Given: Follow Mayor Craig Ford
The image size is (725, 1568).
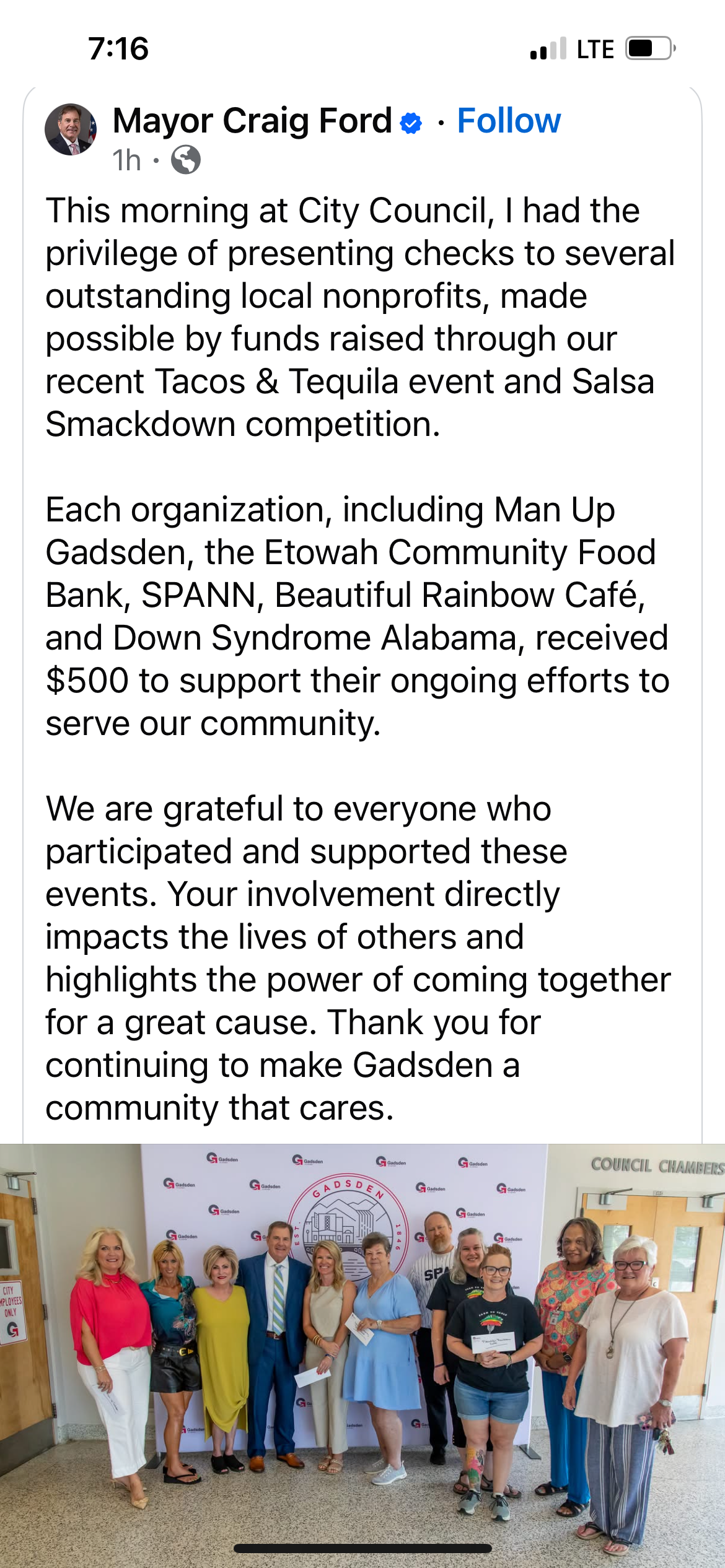Looking at the screenshot, I should click(x=508, y=120).
